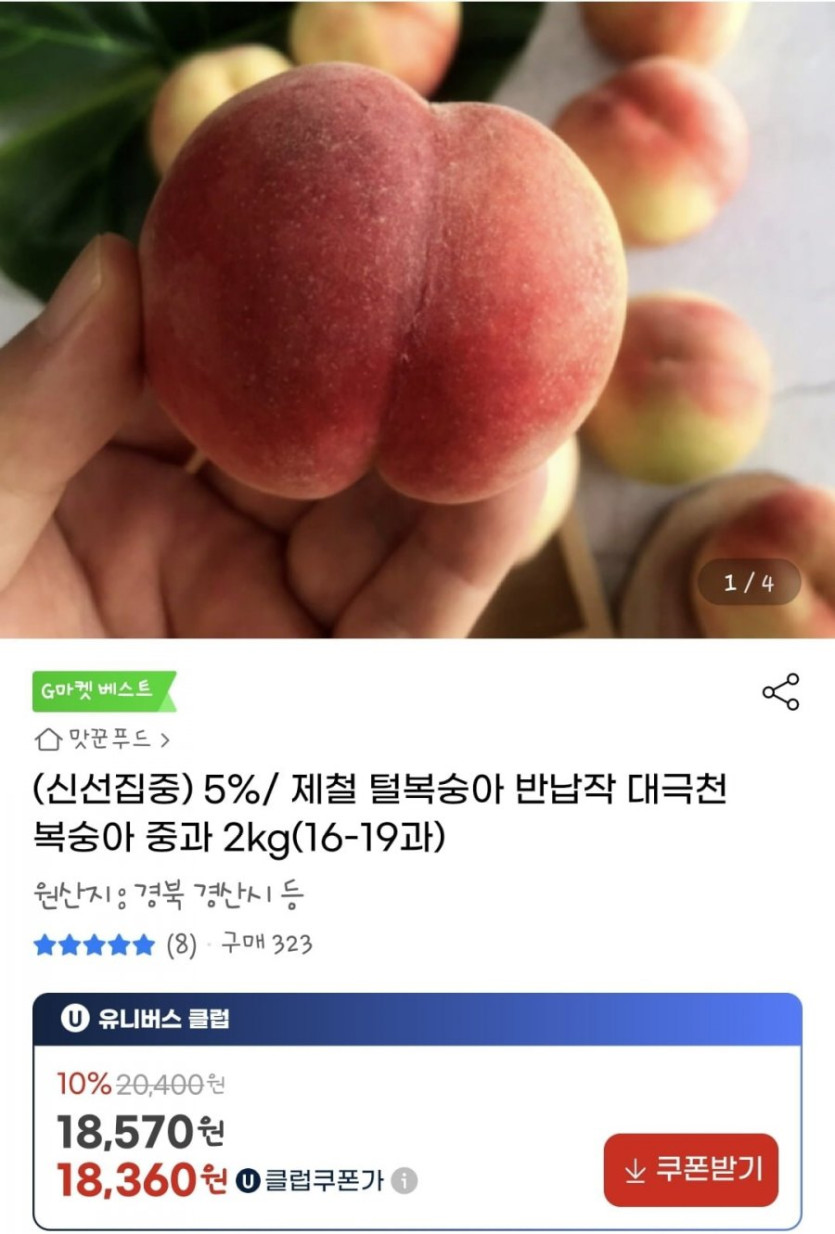Share this peach product listing
835x1234 pixels.
(x=780, y=692)
